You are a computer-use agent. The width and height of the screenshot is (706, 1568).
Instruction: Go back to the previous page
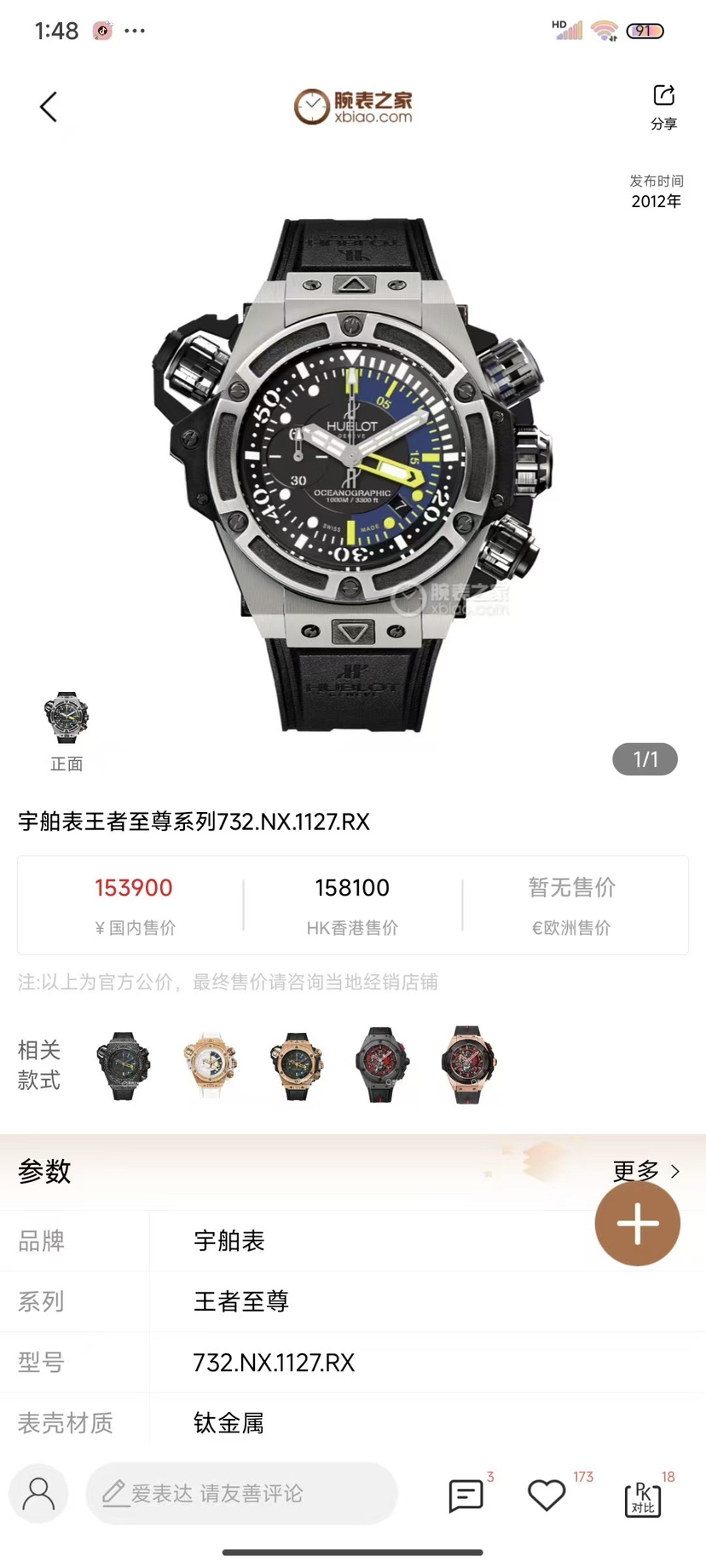point(49,107)
